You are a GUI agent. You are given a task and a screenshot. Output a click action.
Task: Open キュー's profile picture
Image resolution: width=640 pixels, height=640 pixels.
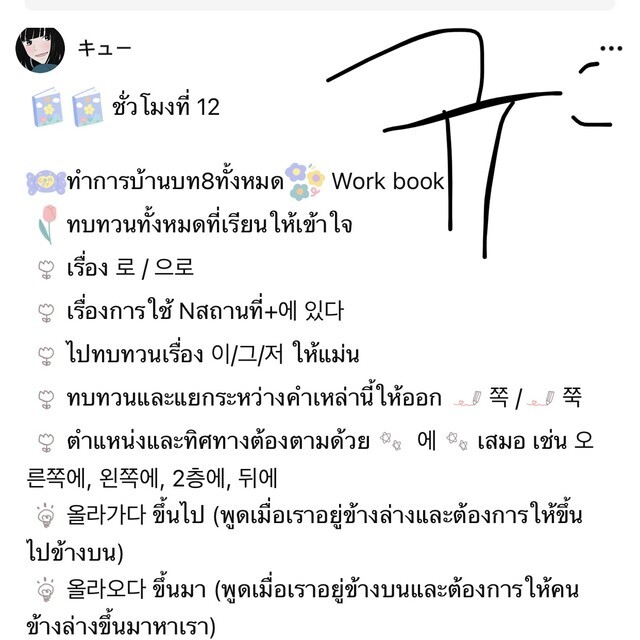click(41, 48)
